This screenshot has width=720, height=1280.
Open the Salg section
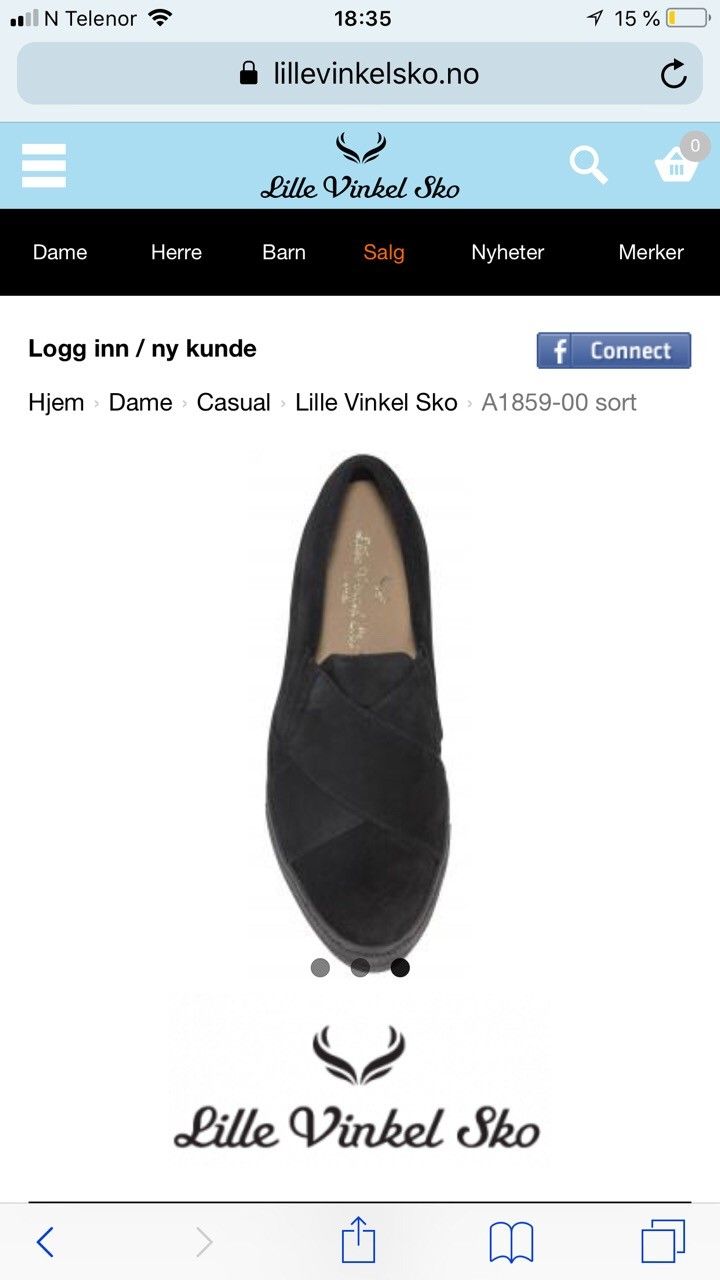point(384,252)
